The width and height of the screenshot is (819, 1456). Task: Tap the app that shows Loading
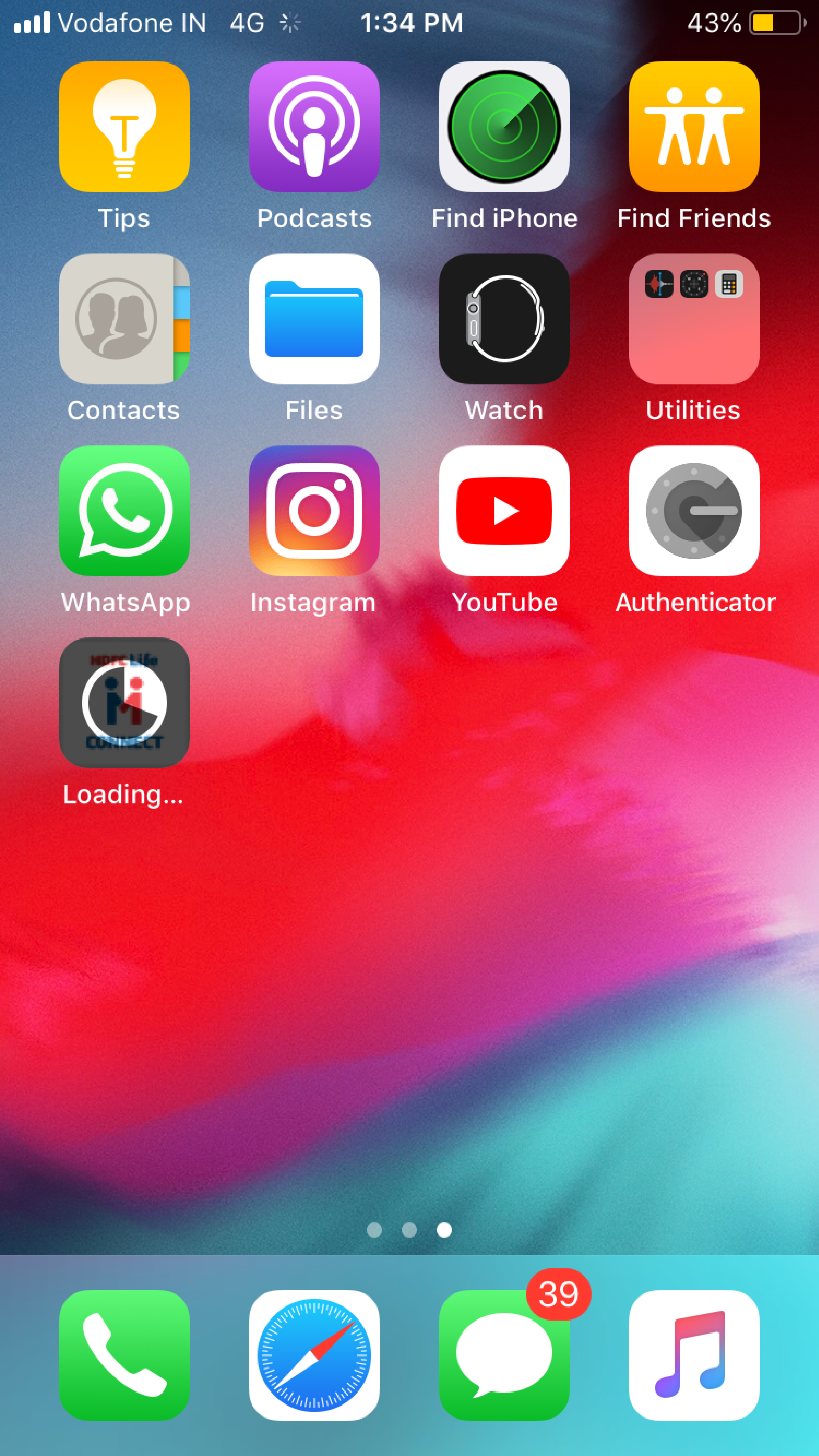coord(124,703)
